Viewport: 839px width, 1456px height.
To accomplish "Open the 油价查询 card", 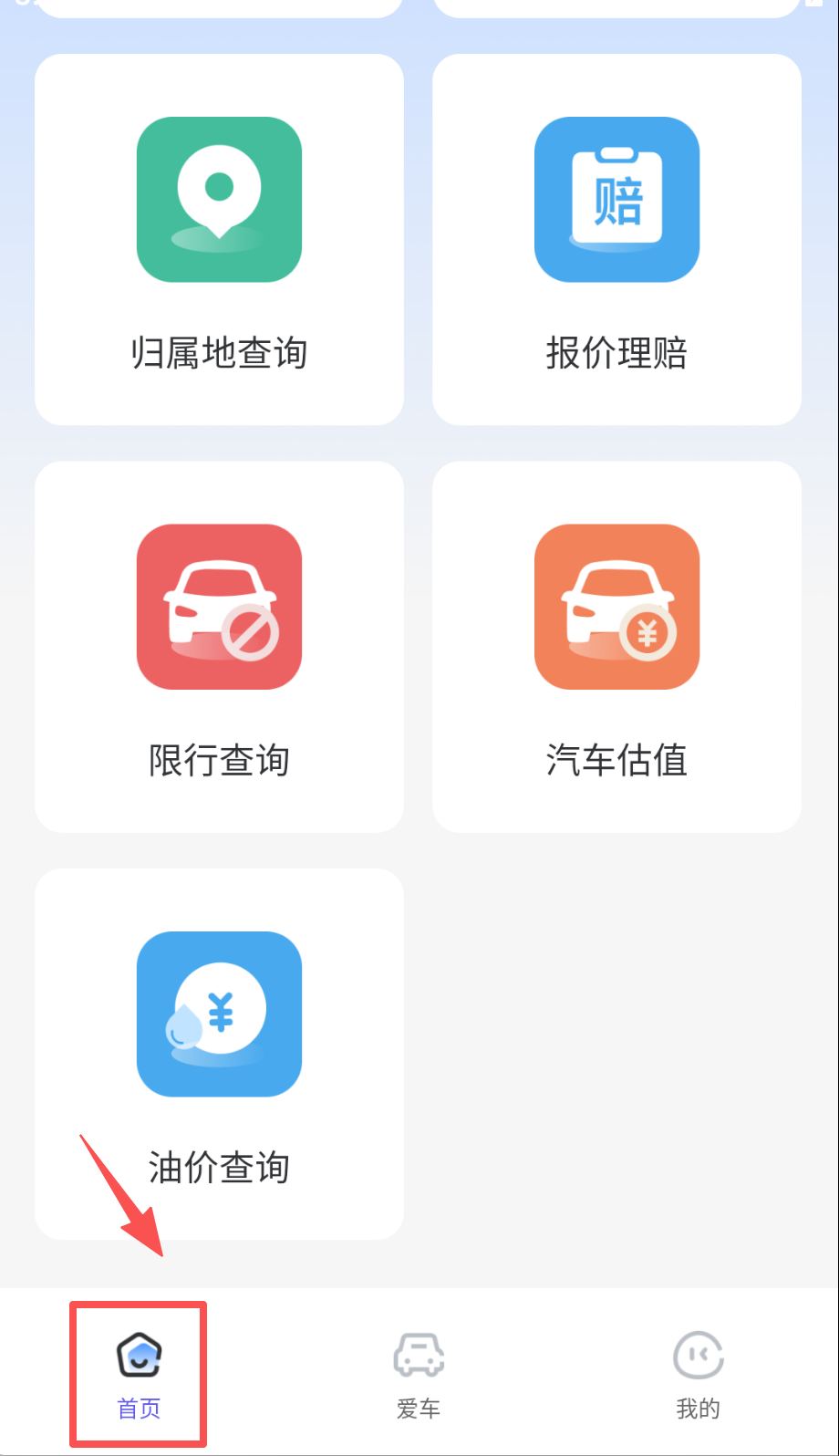I will [219, 1054].
